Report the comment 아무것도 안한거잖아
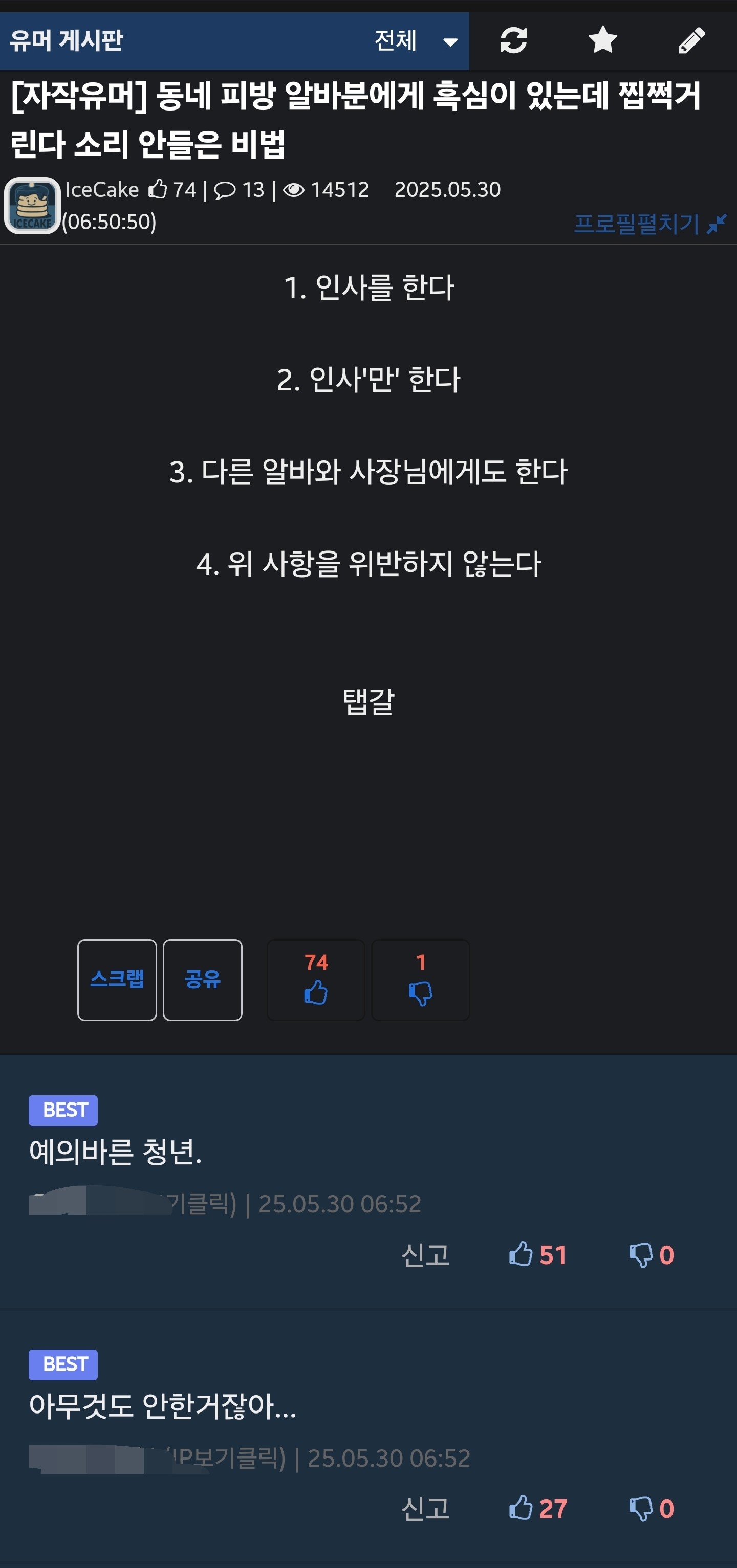The image size is (737, 1568). click(425, 1508)
